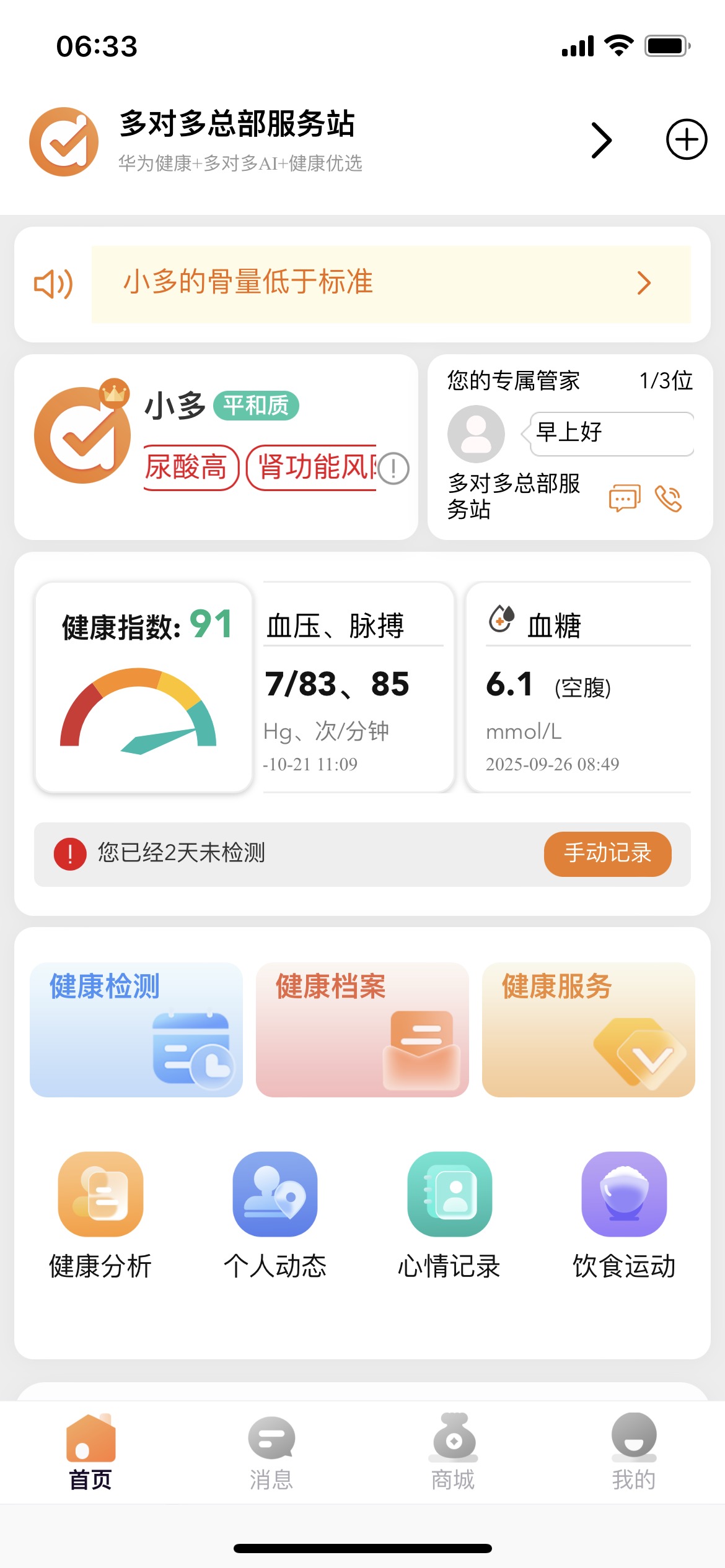Tap the plus icon in the header
Viewport: 725px width, 1568px height.
point(686,139)
